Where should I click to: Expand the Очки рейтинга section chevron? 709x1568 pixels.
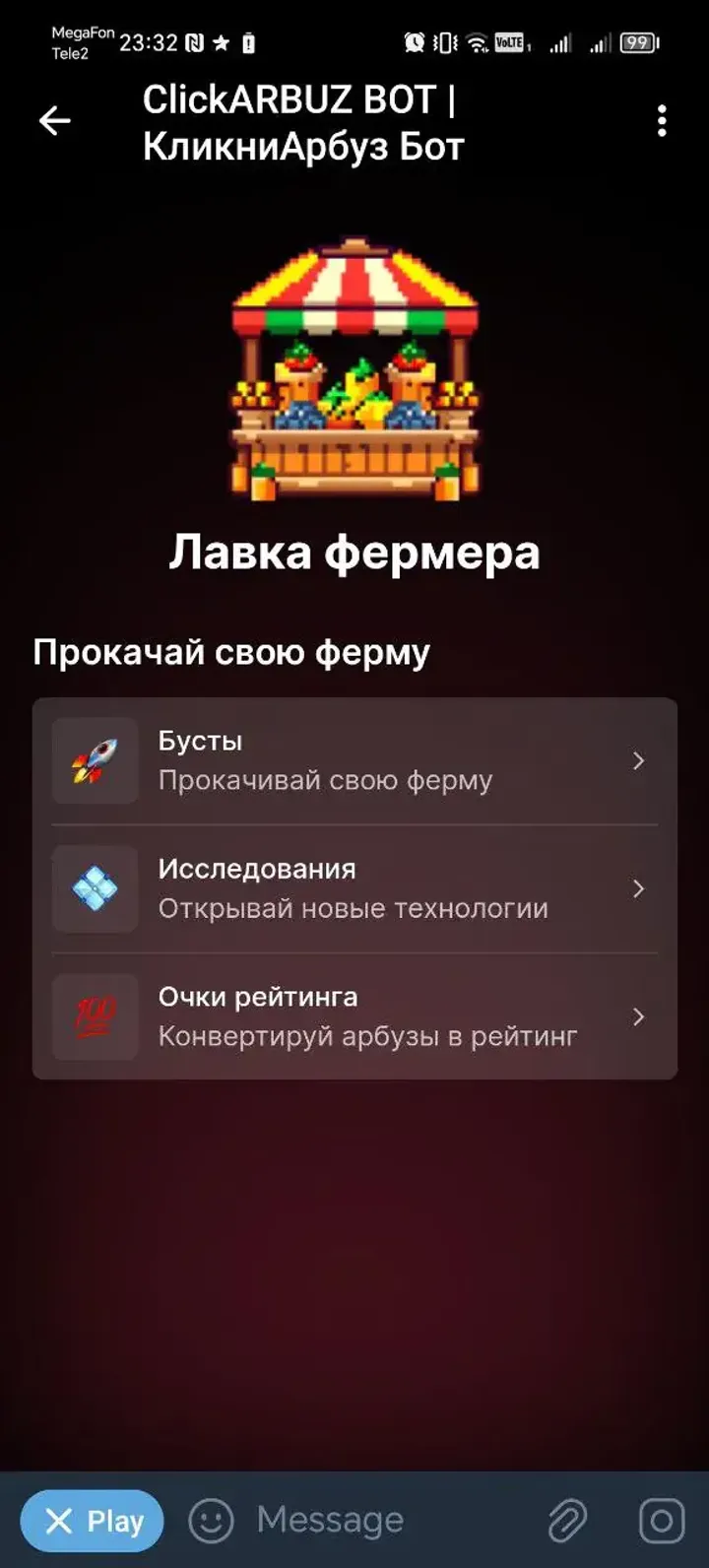tap(638, 1016)
